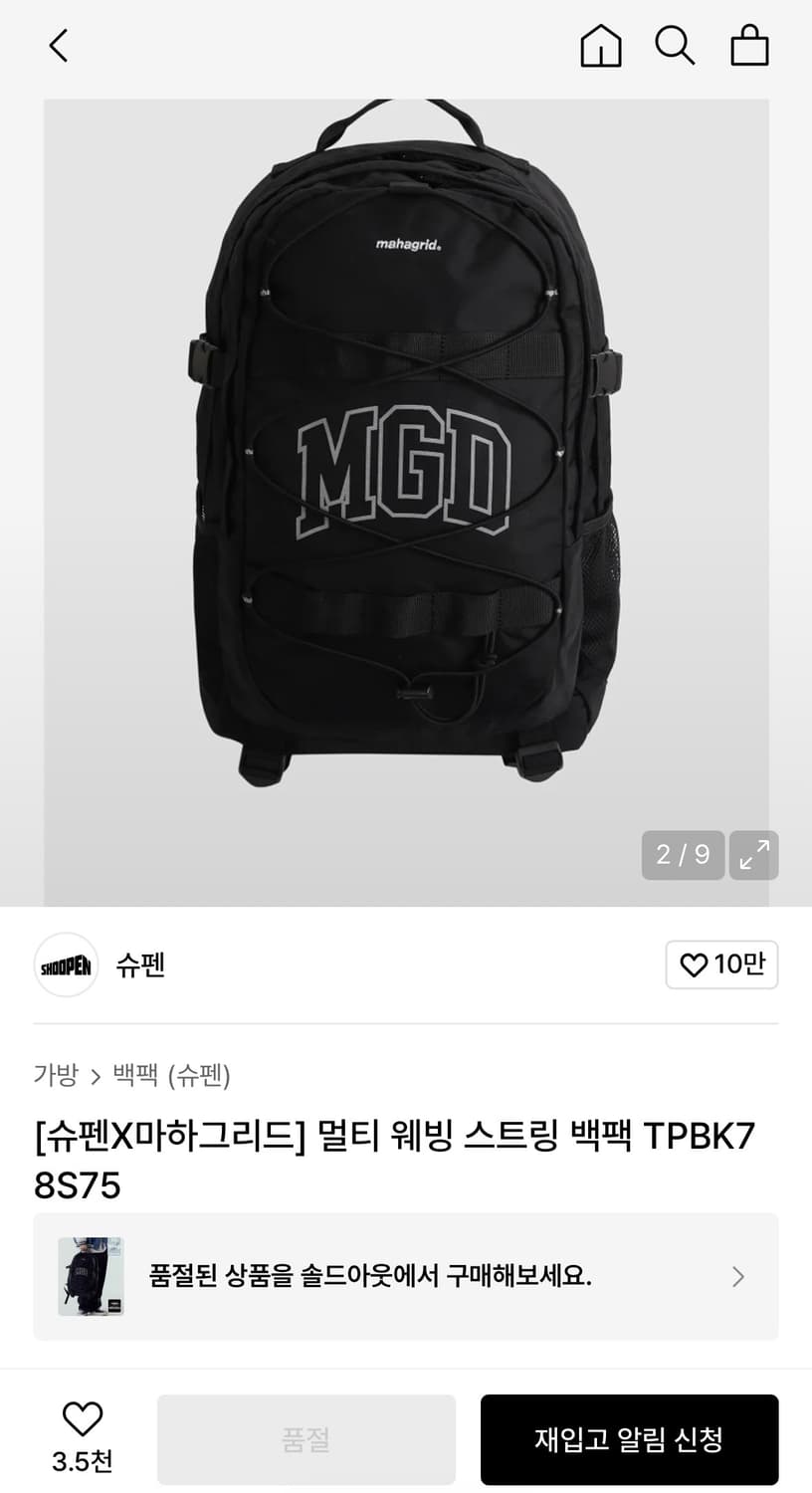Tap the SHOOPEN brand logo circle
The image size is (812, 1493).
(66, 964)
